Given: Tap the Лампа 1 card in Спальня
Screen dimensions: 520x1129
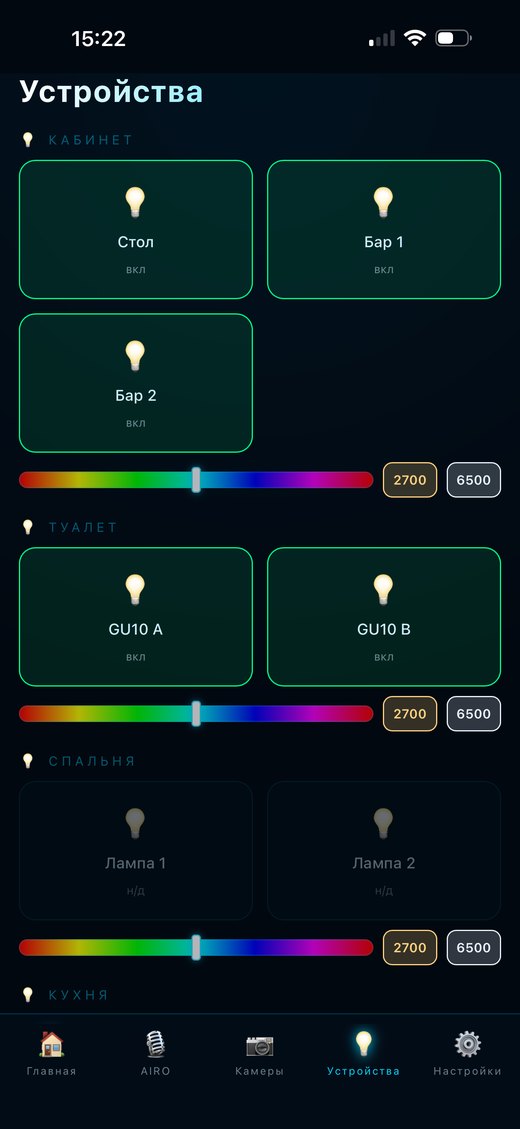Looking at the screenshot, I should (135, 850).
